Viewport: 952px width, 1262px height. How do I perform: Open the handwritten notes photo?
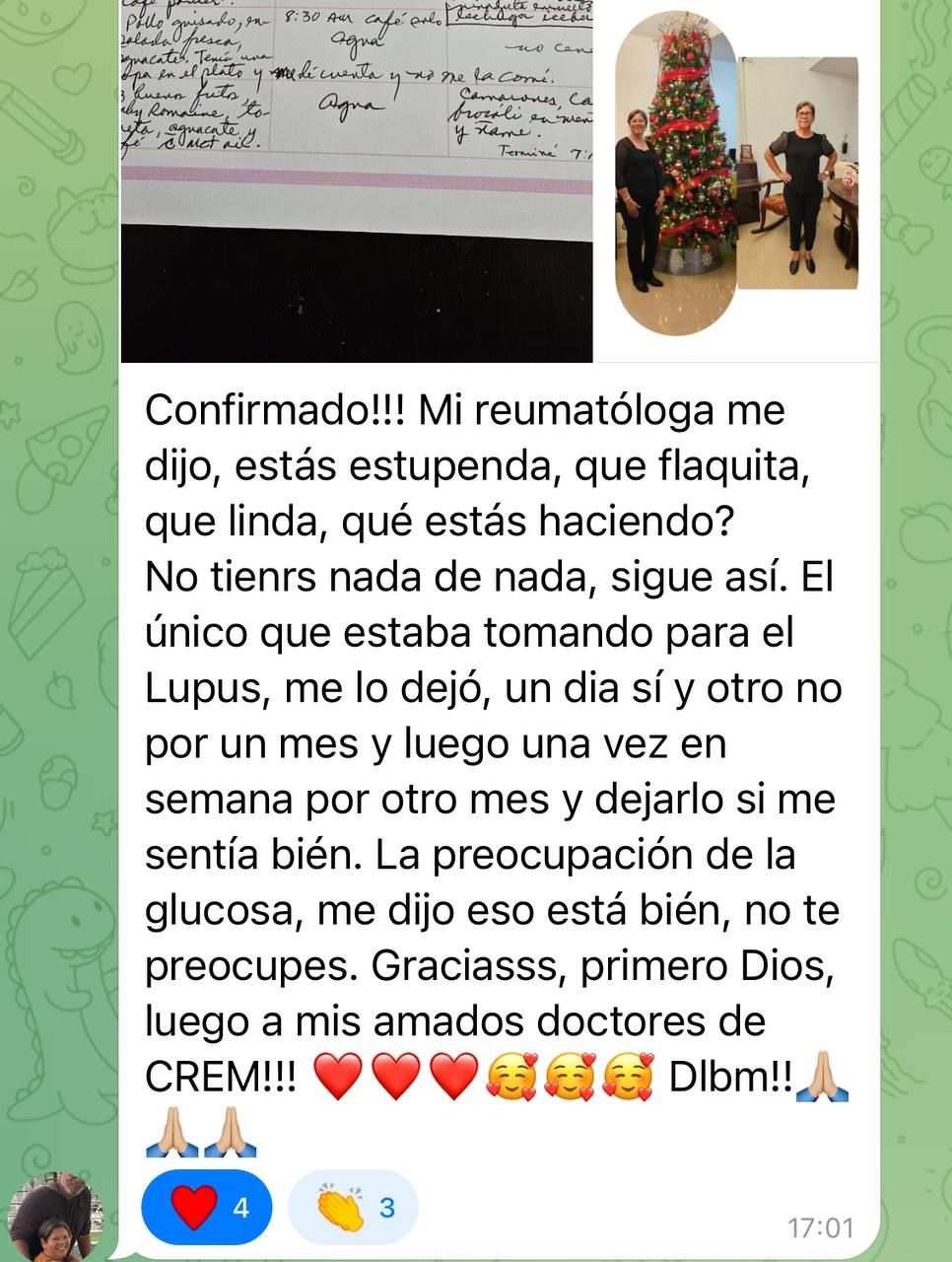point(357,177)
